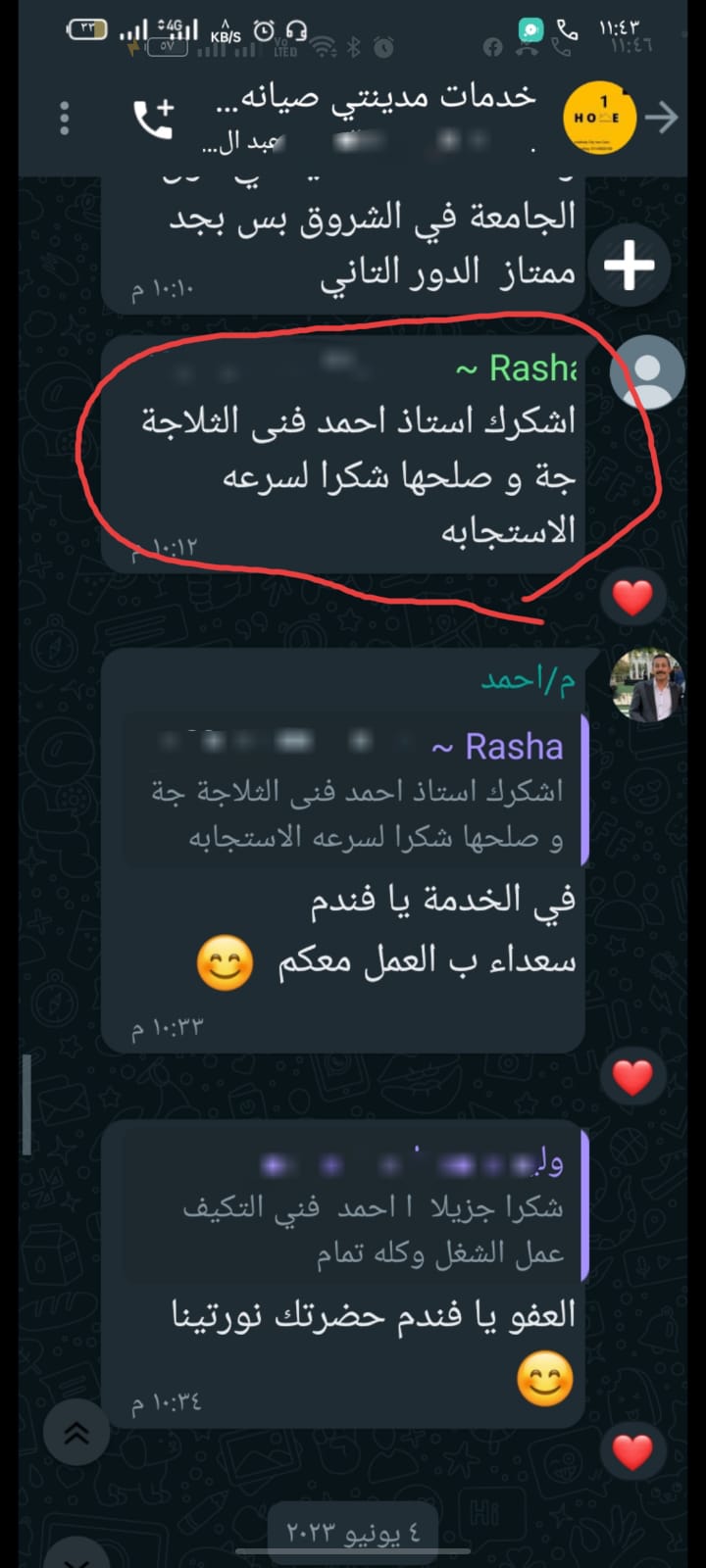
Task: Tap the double-chevron scroll button
Action: point(76,1434)
